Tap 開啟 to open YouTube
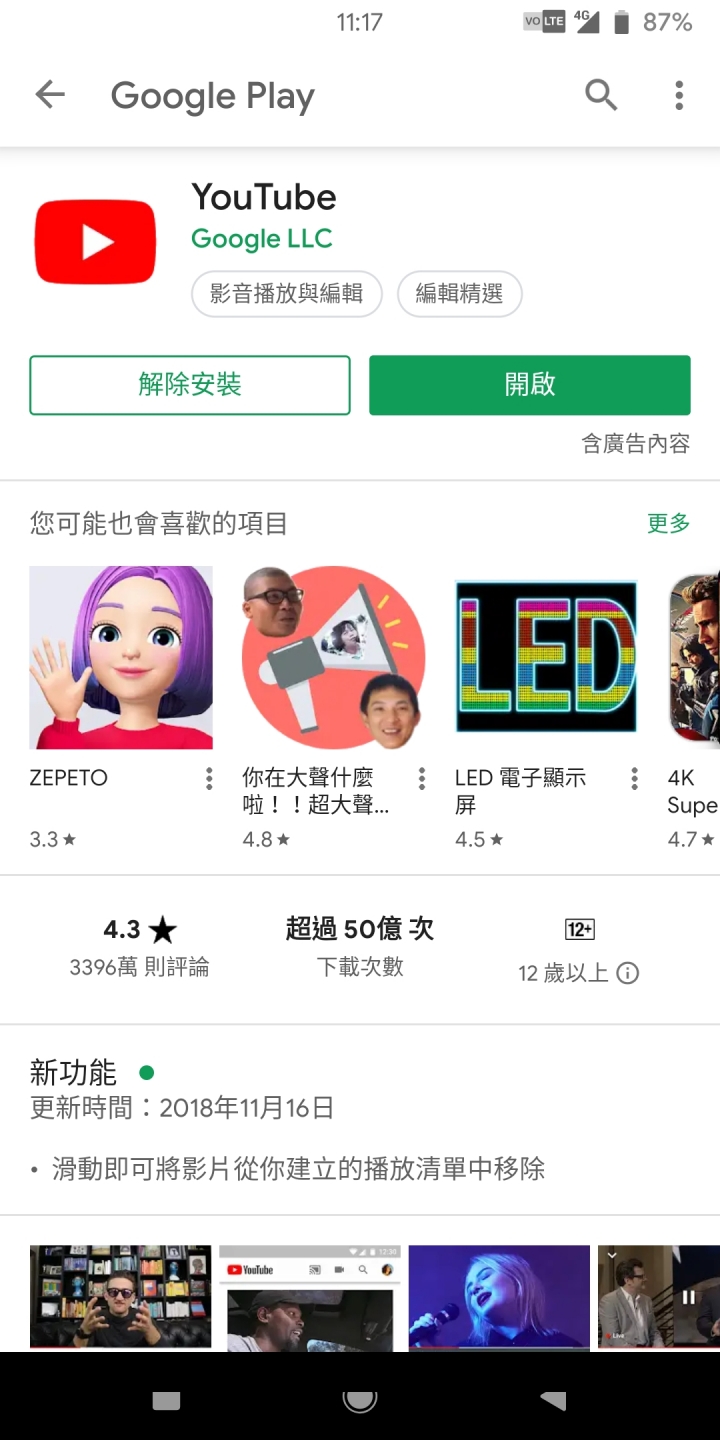Viewport: 720px width, 1440px height. point(529,385)
